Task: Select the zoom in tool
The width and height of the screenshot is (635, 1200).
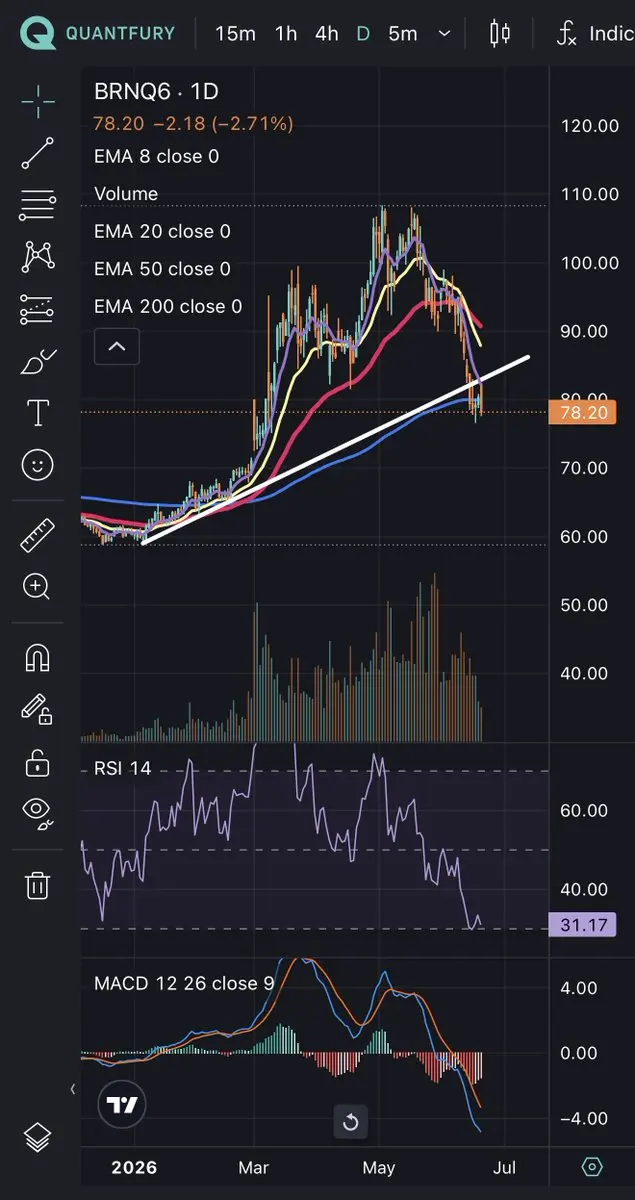Action: pos(38,586)
